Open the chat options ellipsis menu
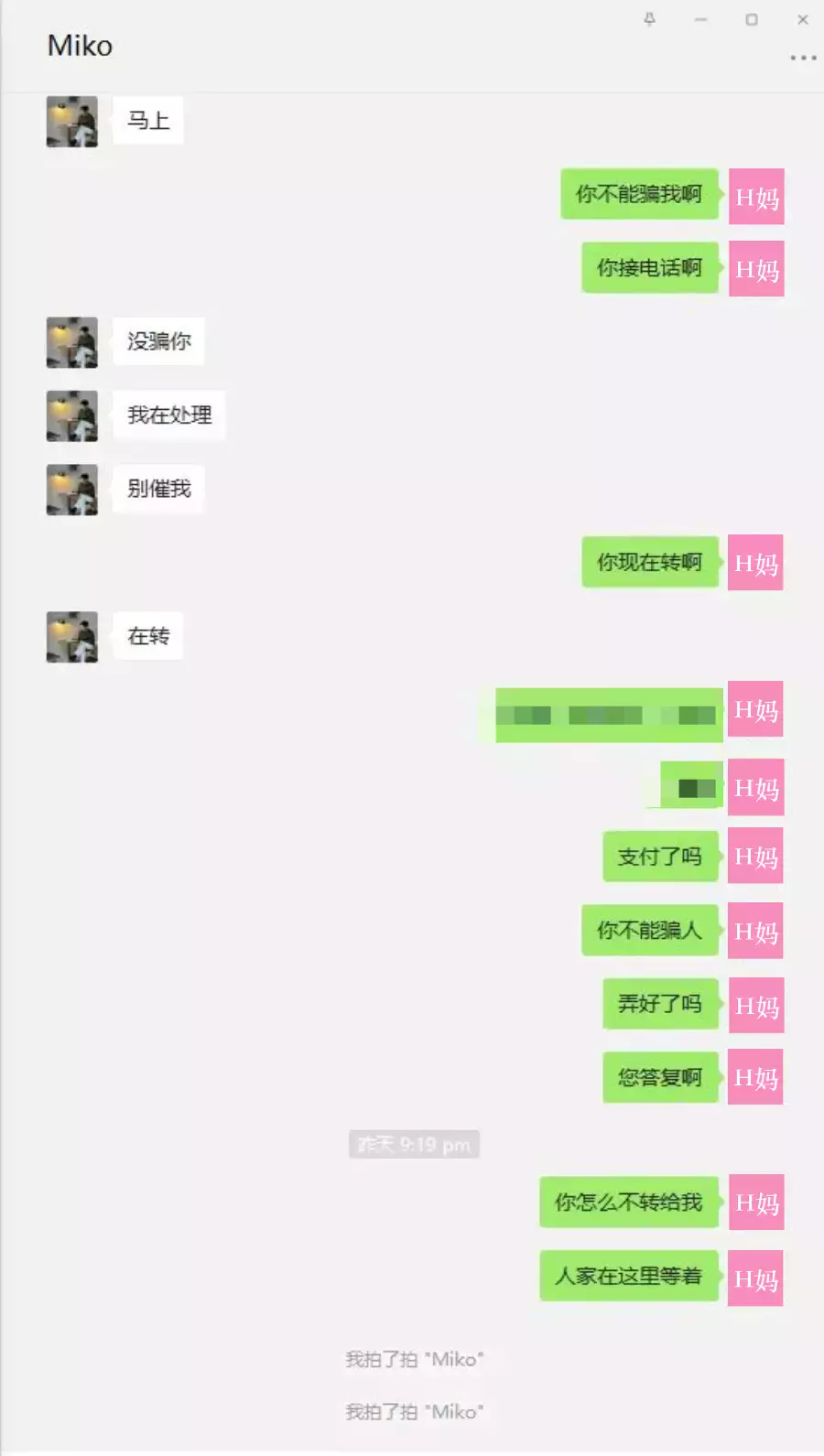The width and height of the screenshot is (824, 1456). [x=801, y=58]
